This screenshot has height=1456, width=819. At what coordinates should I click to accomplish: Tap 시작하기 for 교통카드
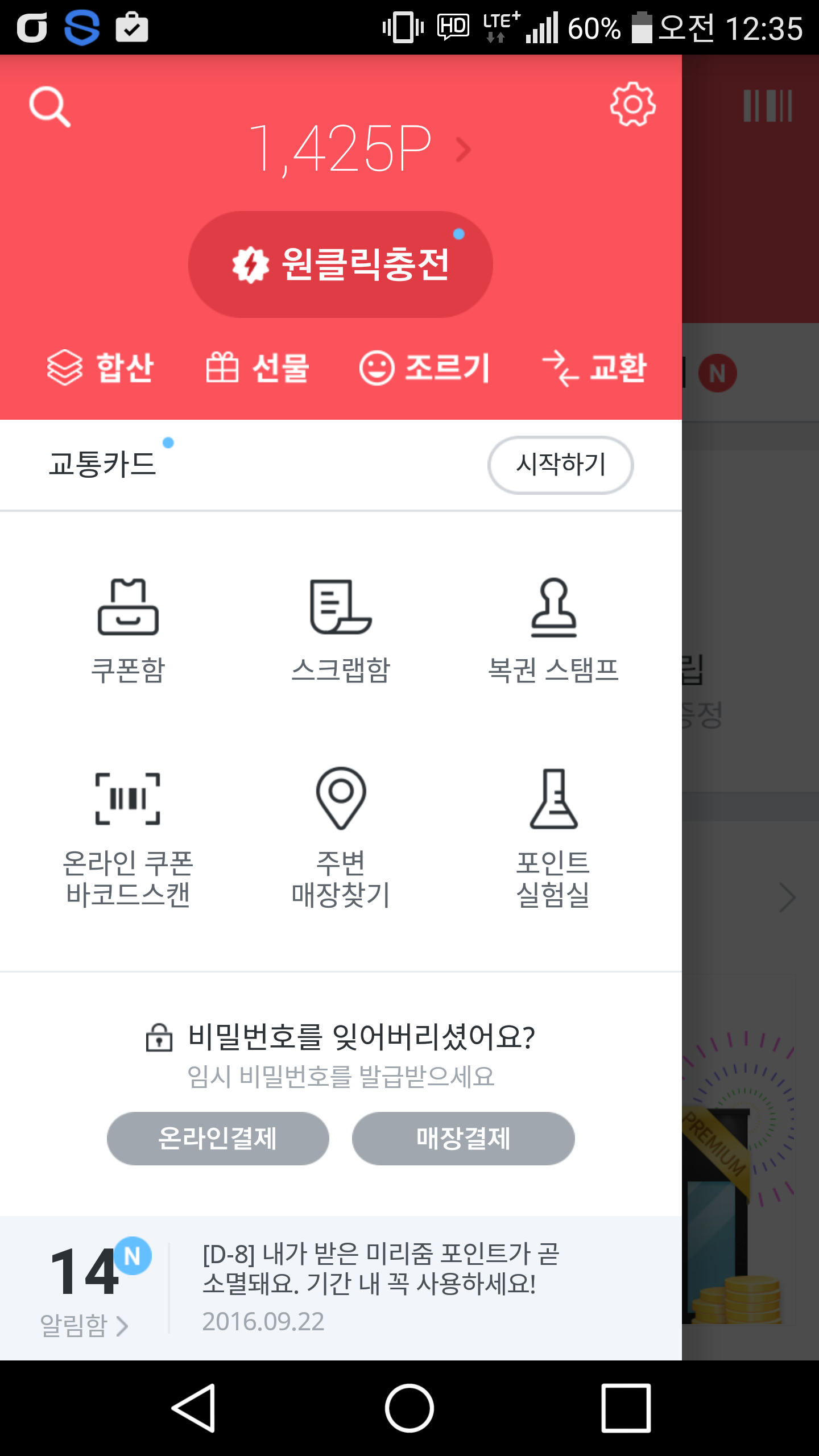[560, 465]
